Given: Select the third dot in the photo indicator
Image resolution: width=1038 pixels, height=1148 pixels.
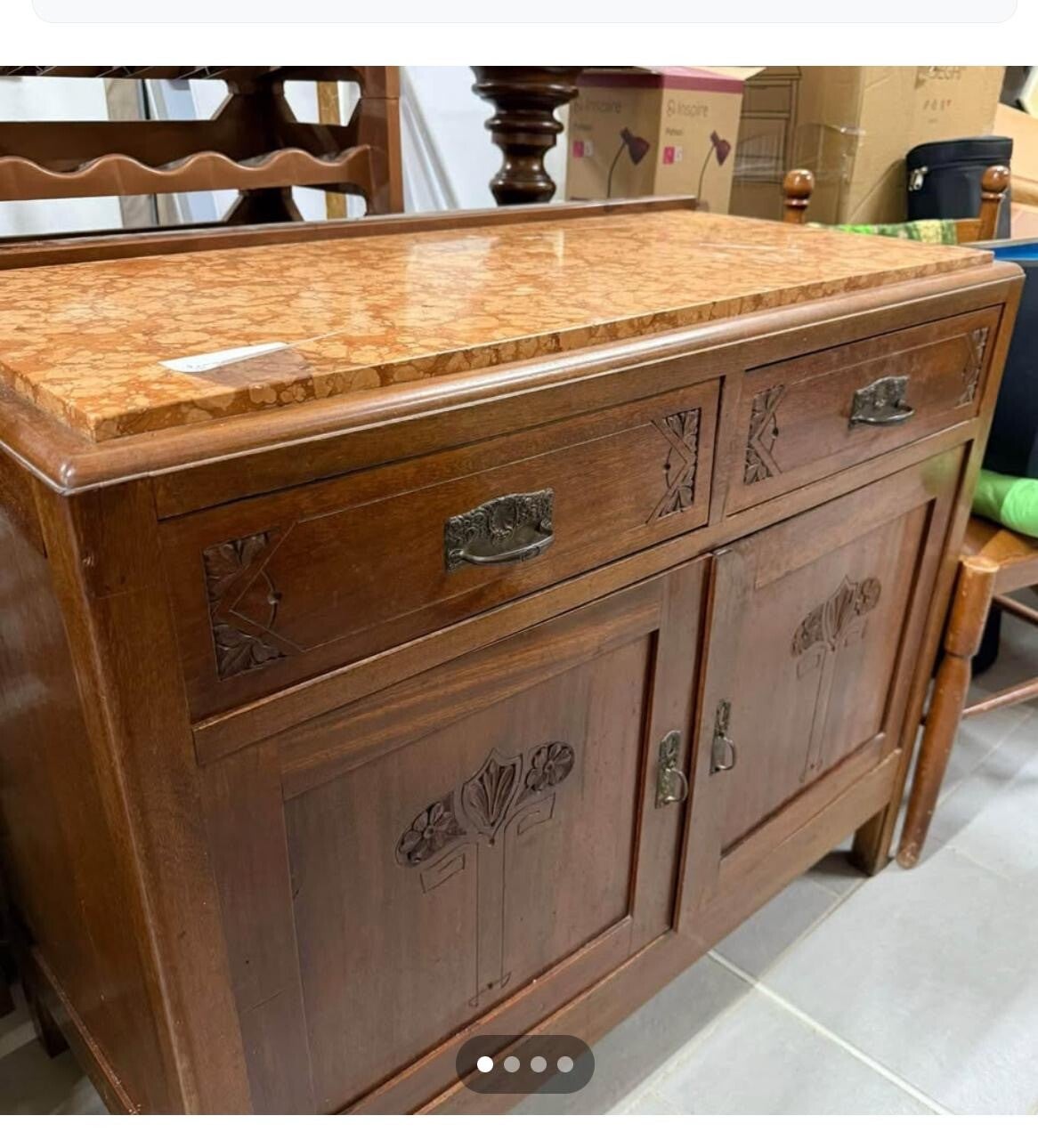Looking at the screenshot, I should [x=539, y=1064].
